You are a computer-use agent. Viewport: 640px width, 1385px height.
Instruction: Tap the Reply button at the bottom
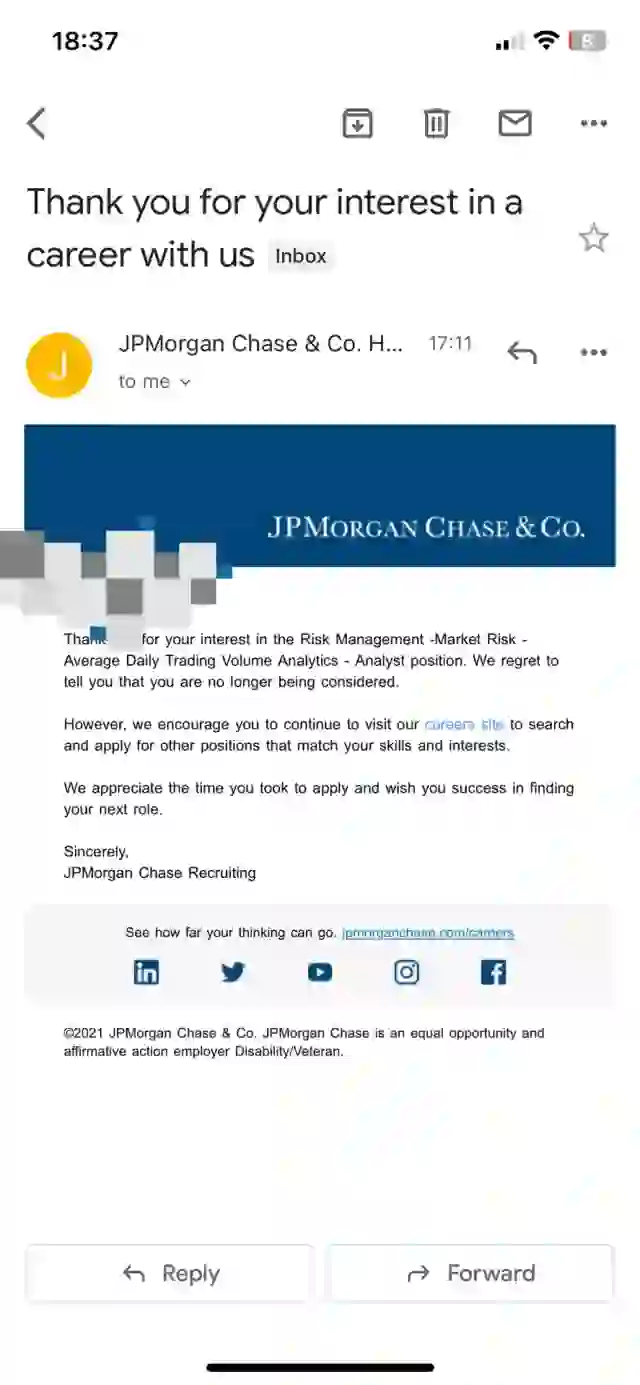point(170,1273)
